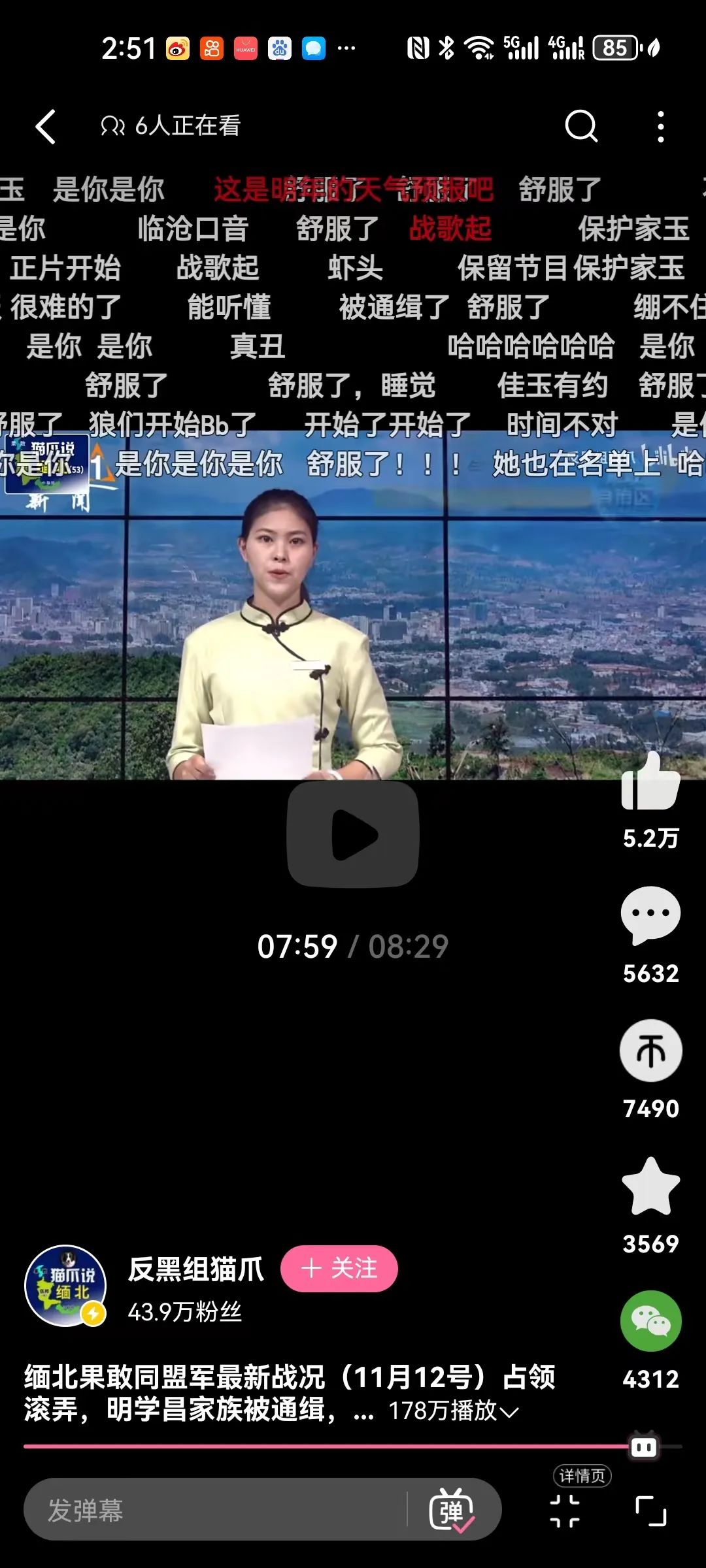Follow 反黑组猫爪 with the 关注 button
The image size is (706, 1568).
(339, 1269)
